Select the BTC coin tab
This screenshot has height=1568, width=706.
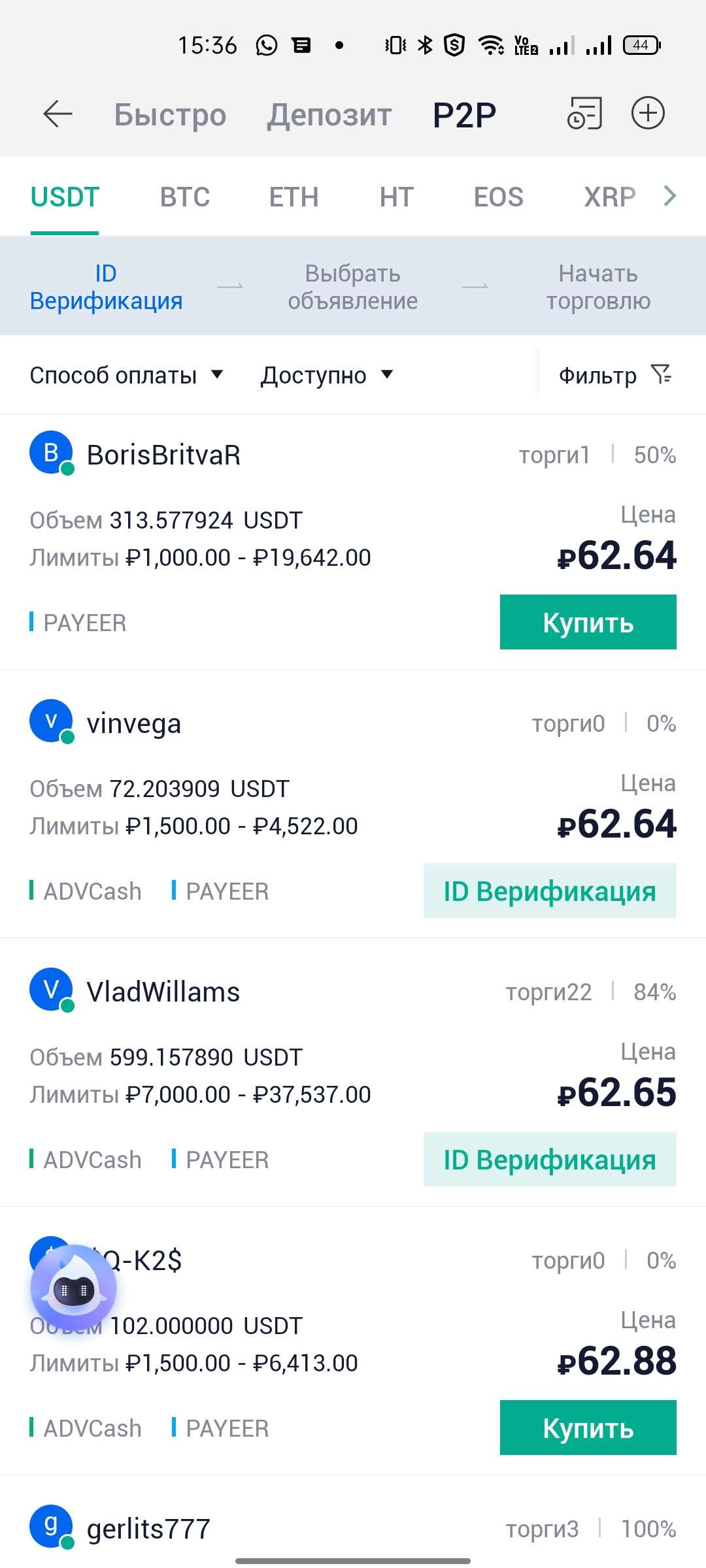click(x=185, y=197)
